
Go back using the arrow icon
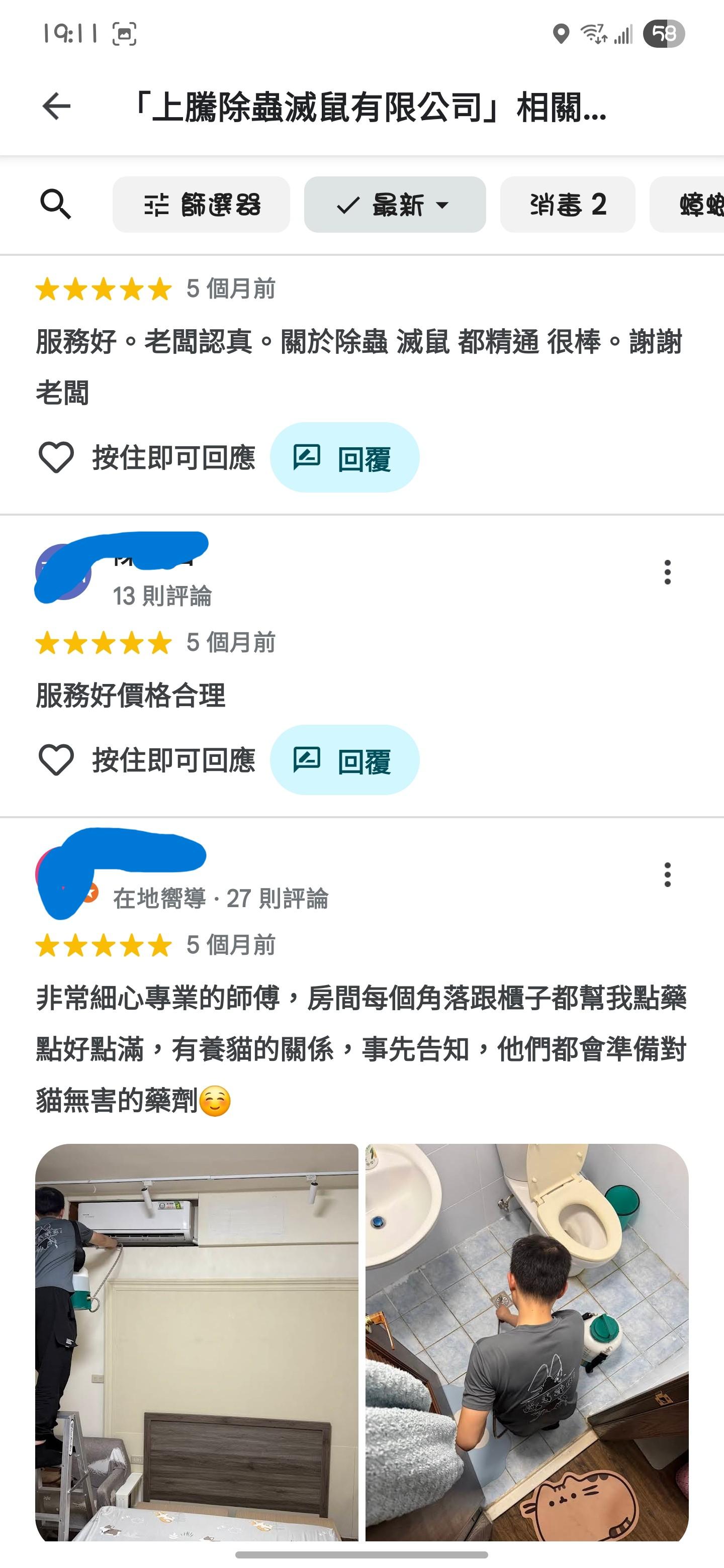pyautogui.click(x=57, y=107)
